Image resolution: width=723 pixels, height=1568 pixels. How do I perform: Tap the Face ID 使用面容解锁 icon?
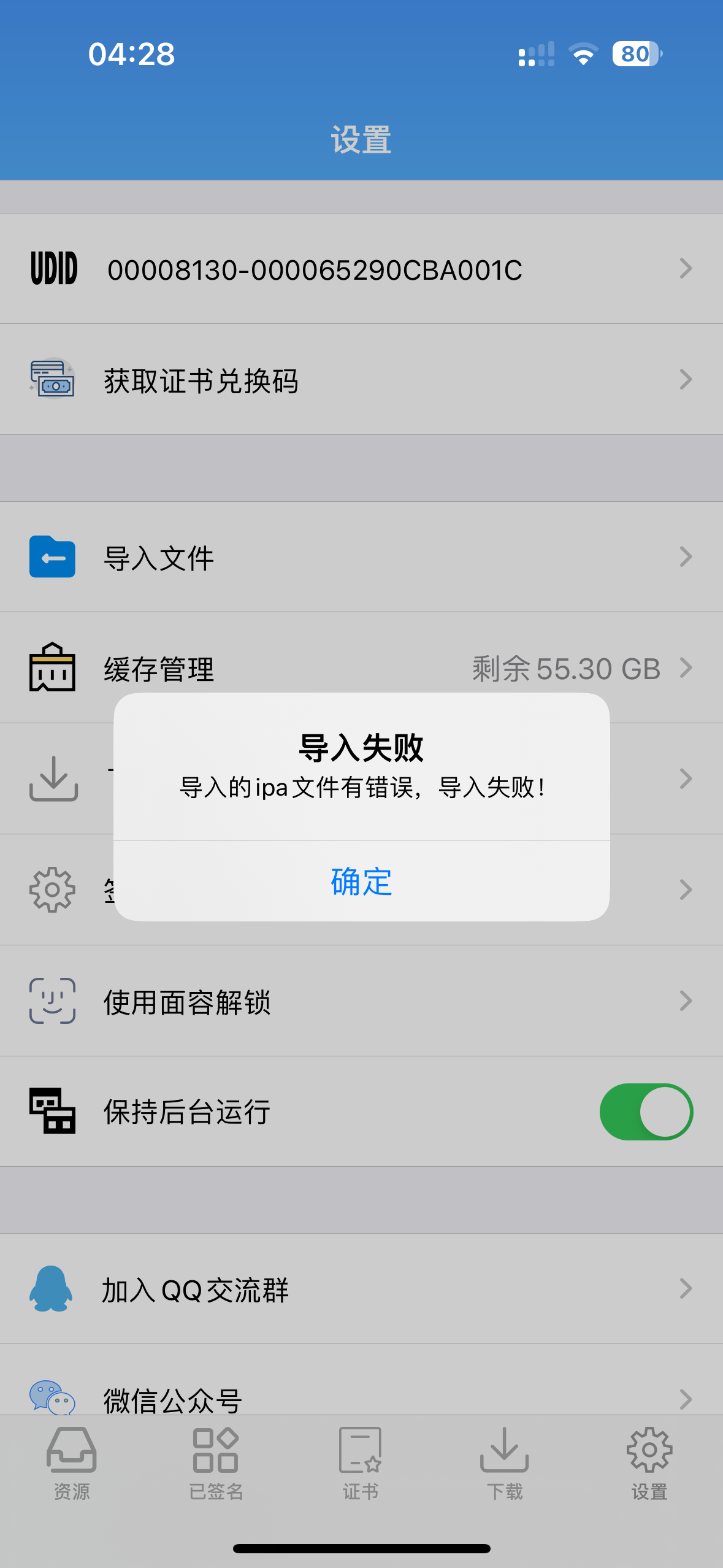52,1001
